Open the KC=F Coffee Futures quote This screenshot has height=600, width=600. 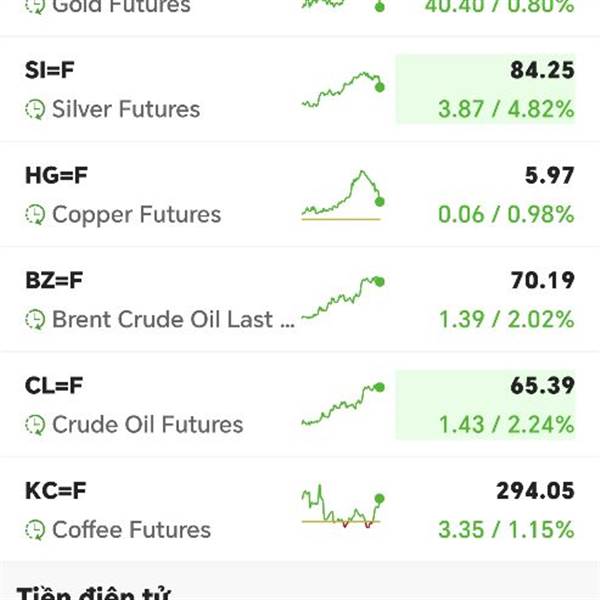pyautogui.click(x=300, y=510)
